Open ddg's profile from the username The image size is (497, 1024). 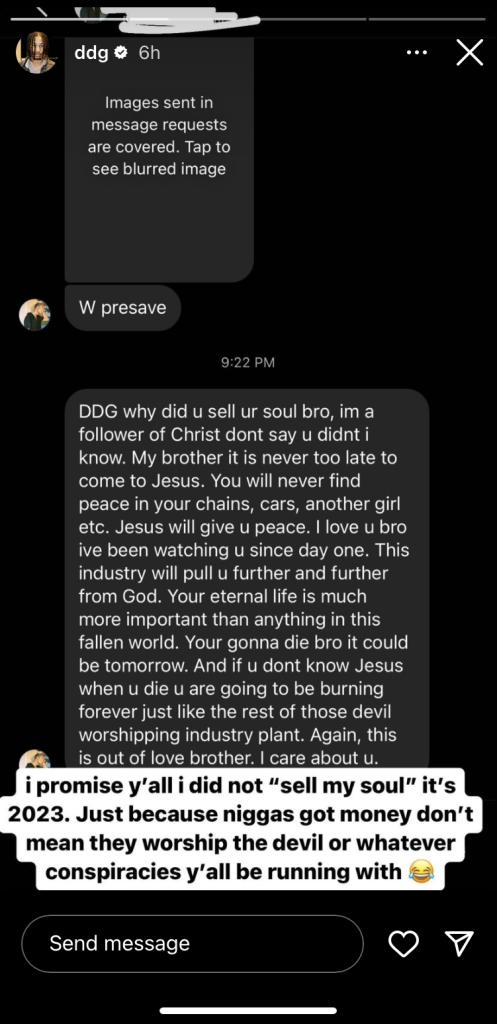point(91,53)
